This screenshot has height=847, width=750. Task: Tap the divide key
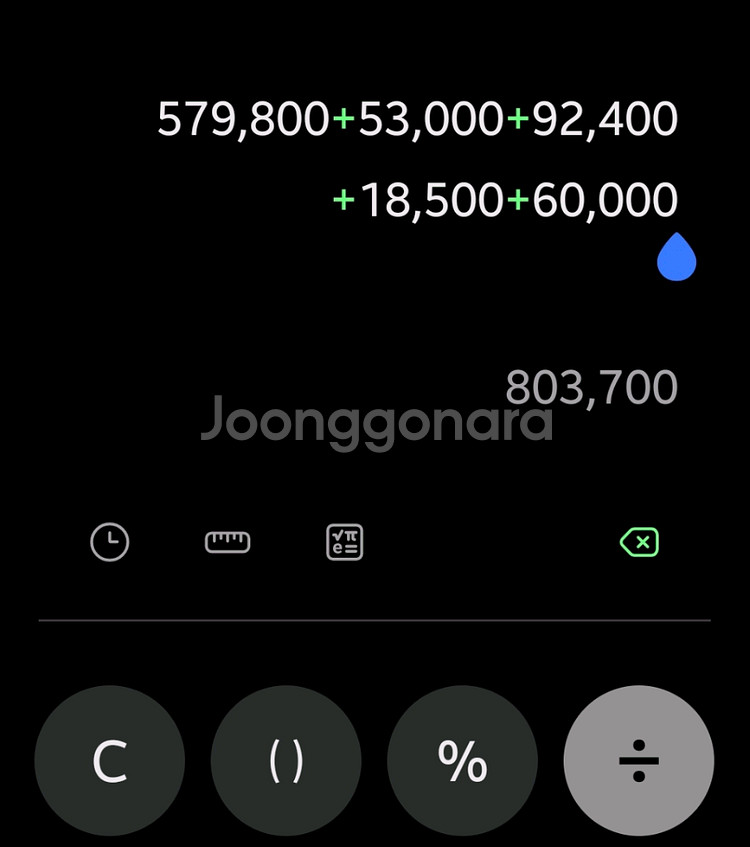[639, 761]
